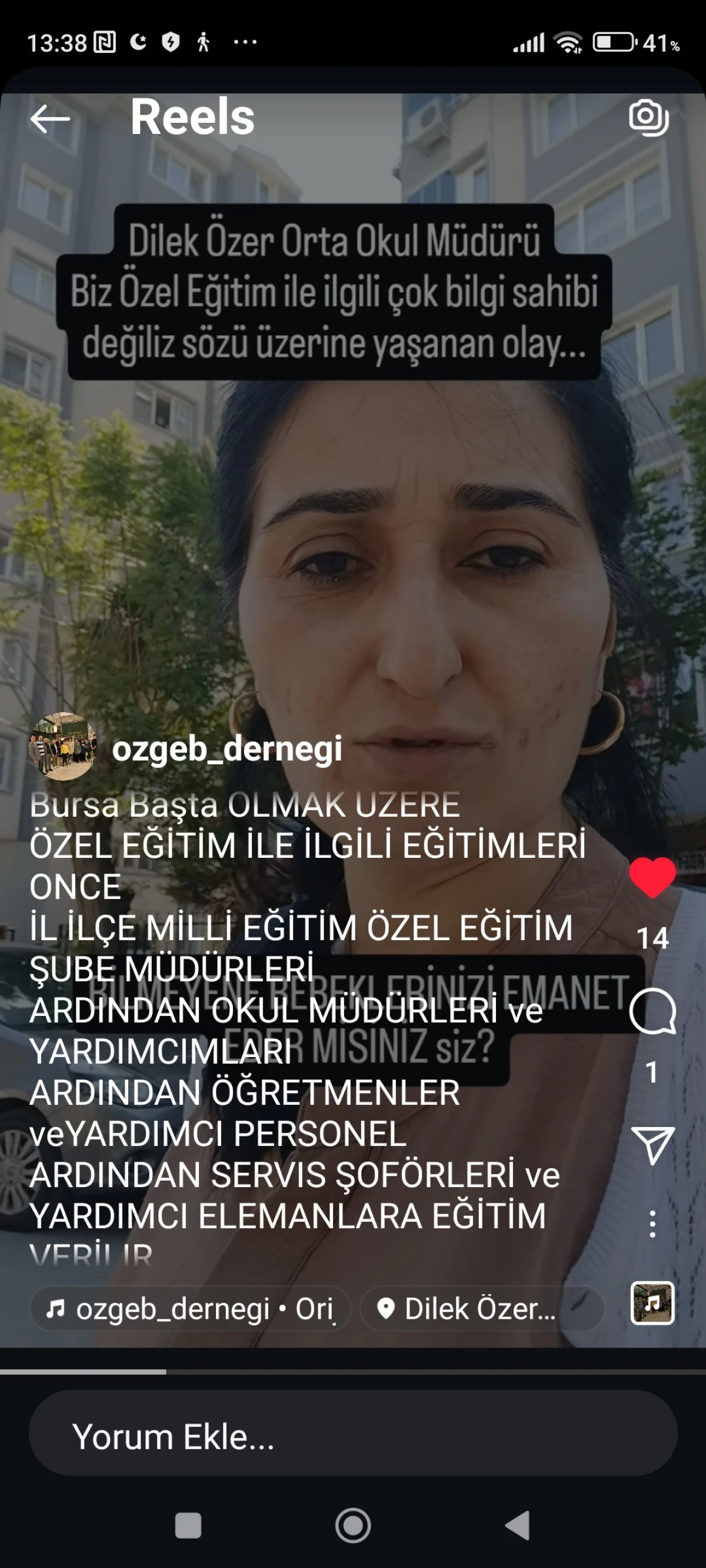Share this reel via the paper plane

click(652, 1145)
